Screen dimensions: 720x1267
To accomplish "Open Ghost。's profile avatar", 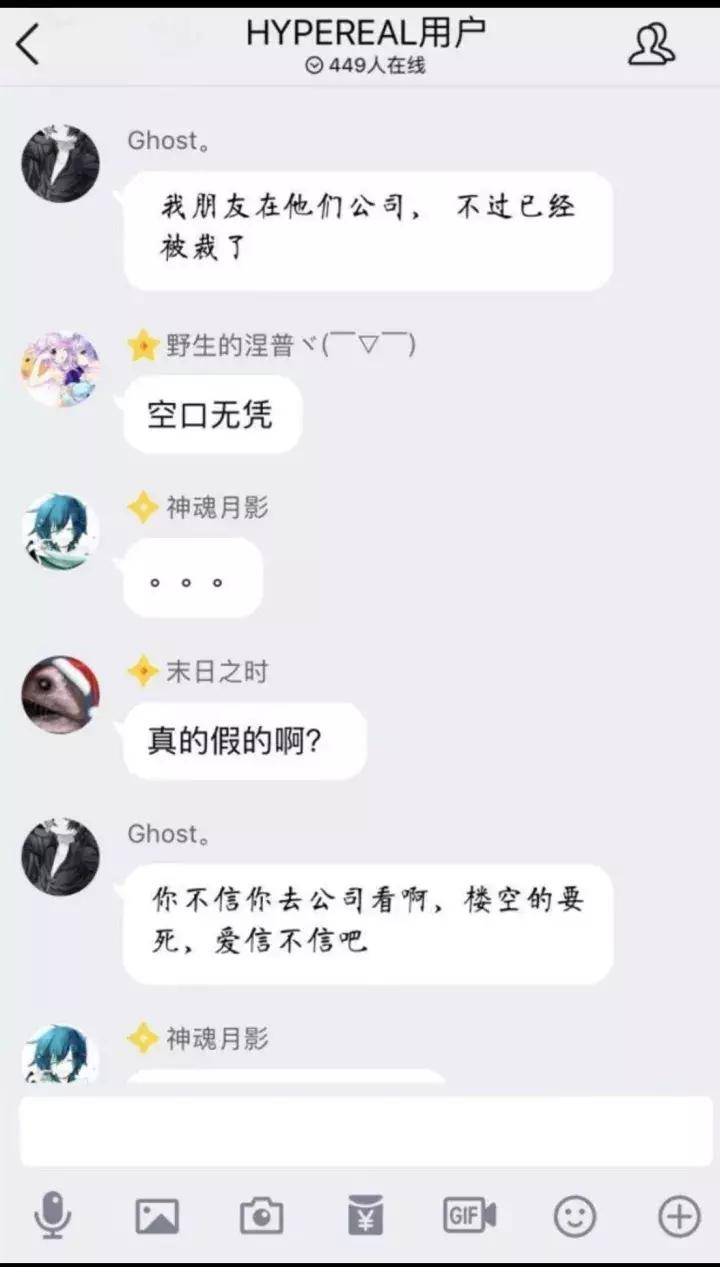I will click(x=60, y=163).
